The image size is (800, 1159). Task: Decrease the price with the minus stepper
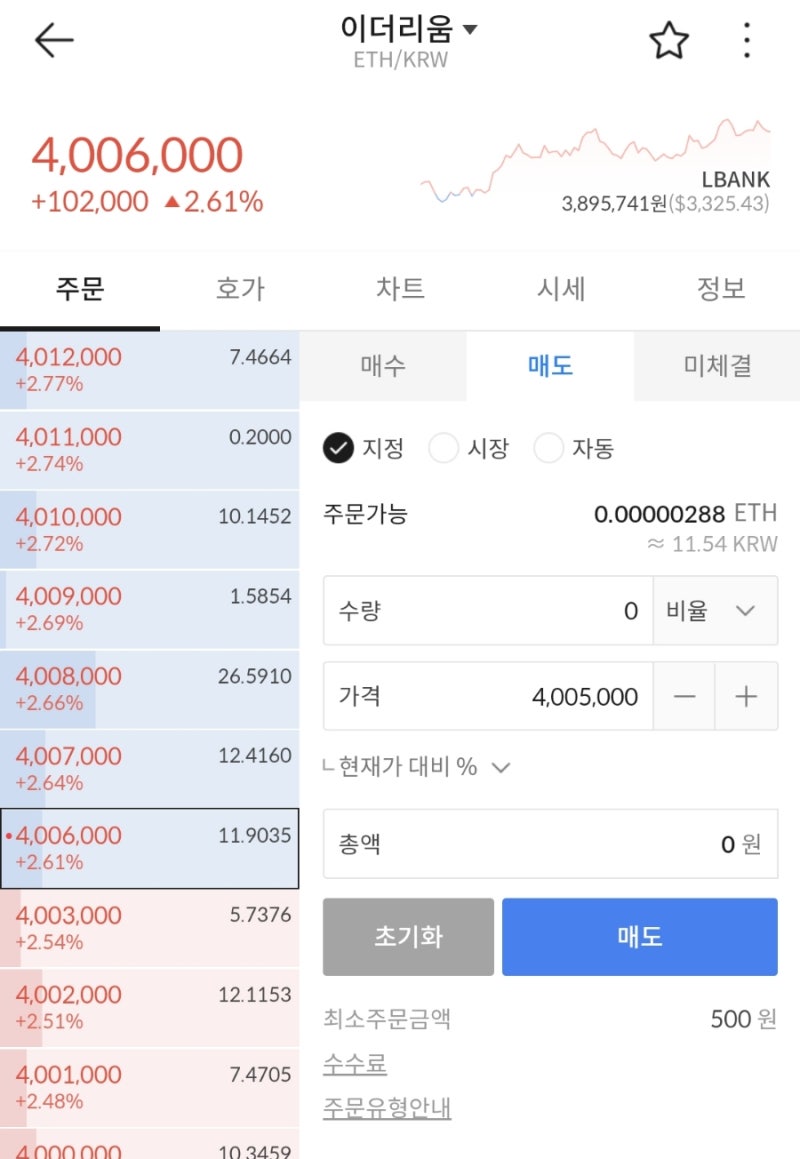click(x=685, y=697)
